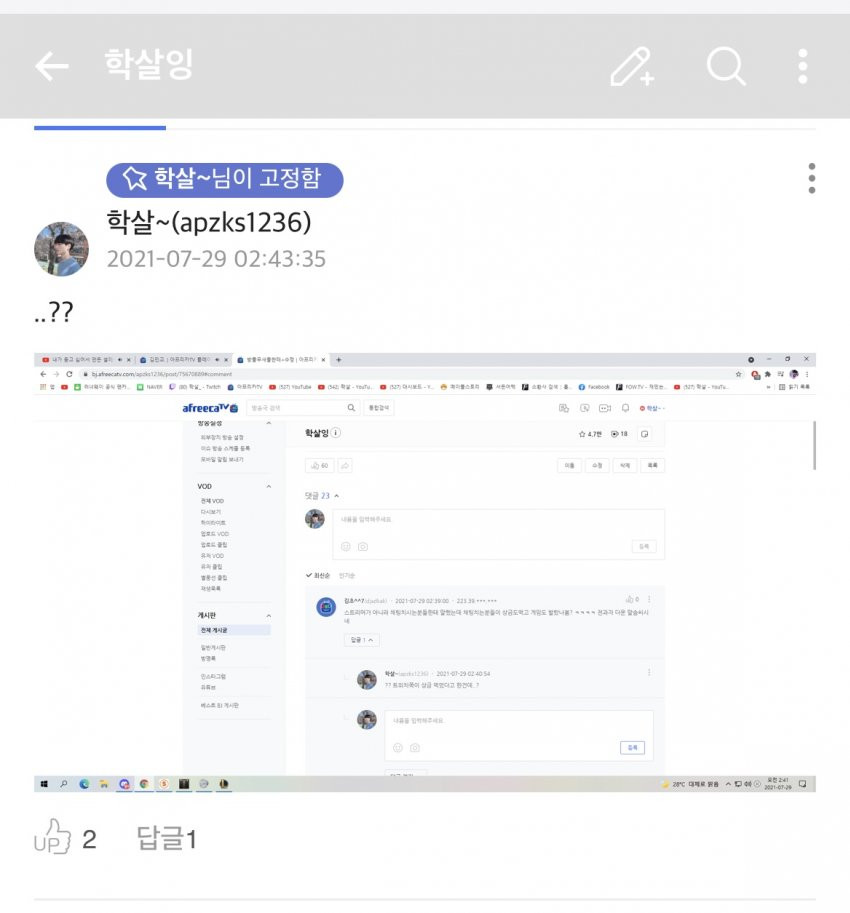The width and height of the screenshot is (850, 913).
Task: Open the 답글1 replies
Action: (x=166, y=839)
